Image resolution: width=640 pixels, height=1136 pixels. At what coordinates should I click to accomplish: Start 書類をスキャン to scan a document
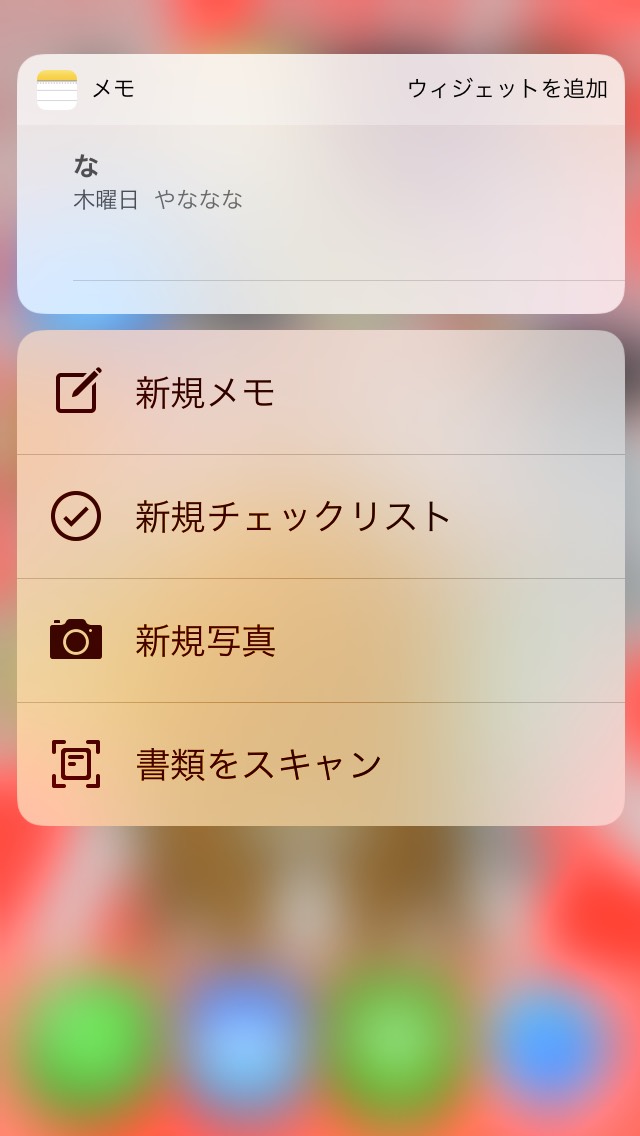pyautogui.click(x=320, y=764)
